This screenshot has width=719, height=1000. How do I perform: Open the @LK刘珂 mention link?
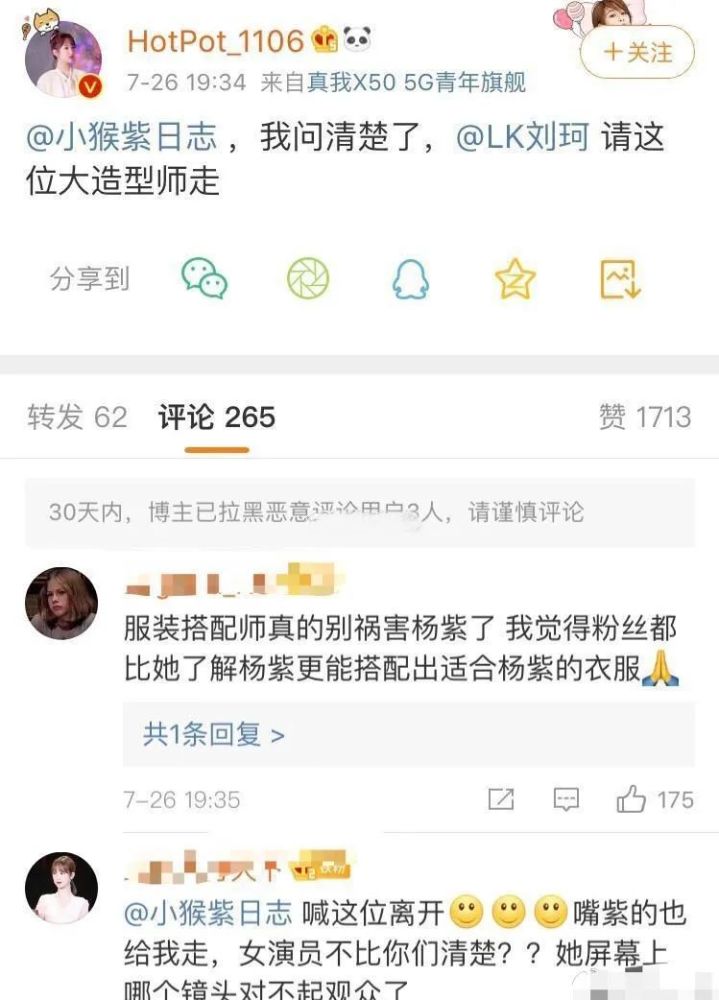point(522,138)
